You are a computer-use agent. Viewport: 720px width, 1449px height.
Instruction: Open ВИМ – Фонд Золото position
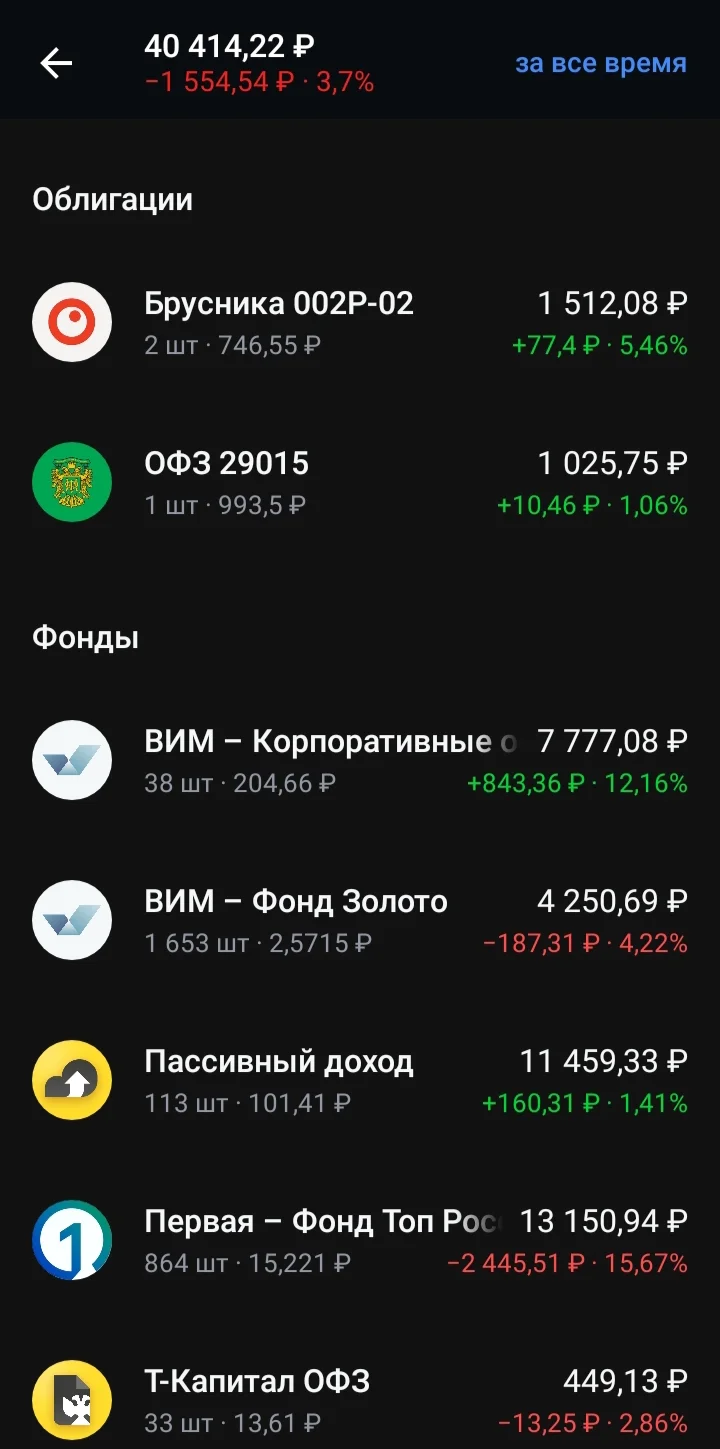[x=360, y=920]
